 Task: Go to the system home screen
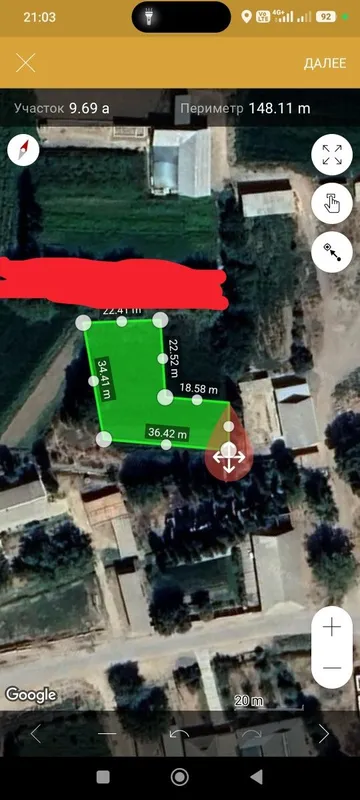[x=179, y=777]
